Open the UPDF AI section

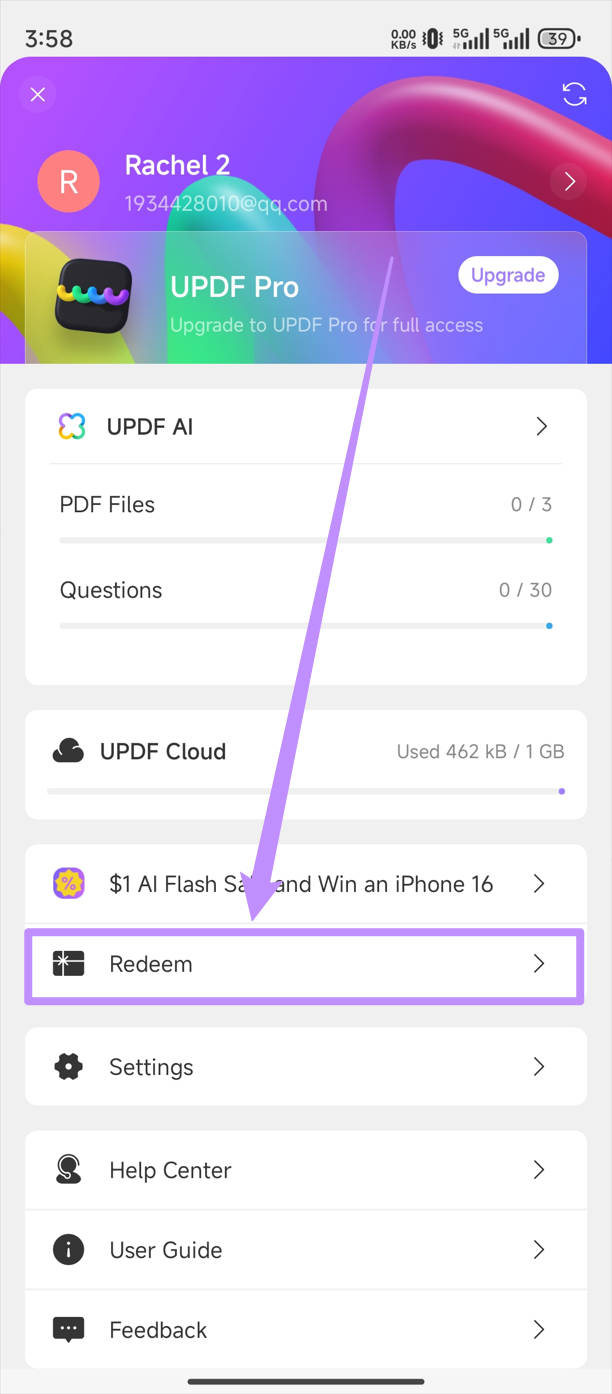(x=305, y=427)
